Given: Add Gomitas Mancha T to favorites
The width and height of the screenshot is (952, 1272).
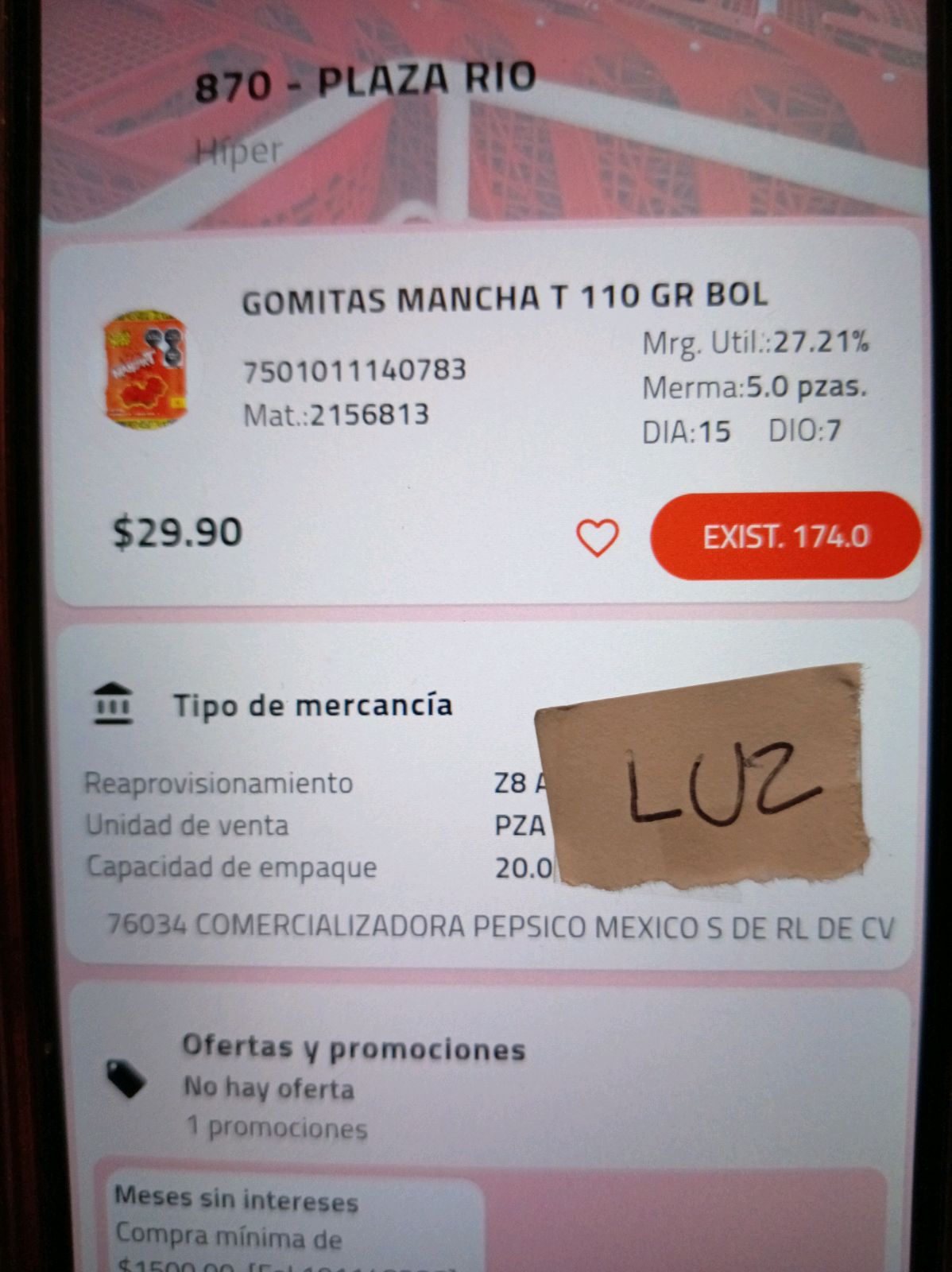Looking at the screenshot, I should tap(597, 538).
